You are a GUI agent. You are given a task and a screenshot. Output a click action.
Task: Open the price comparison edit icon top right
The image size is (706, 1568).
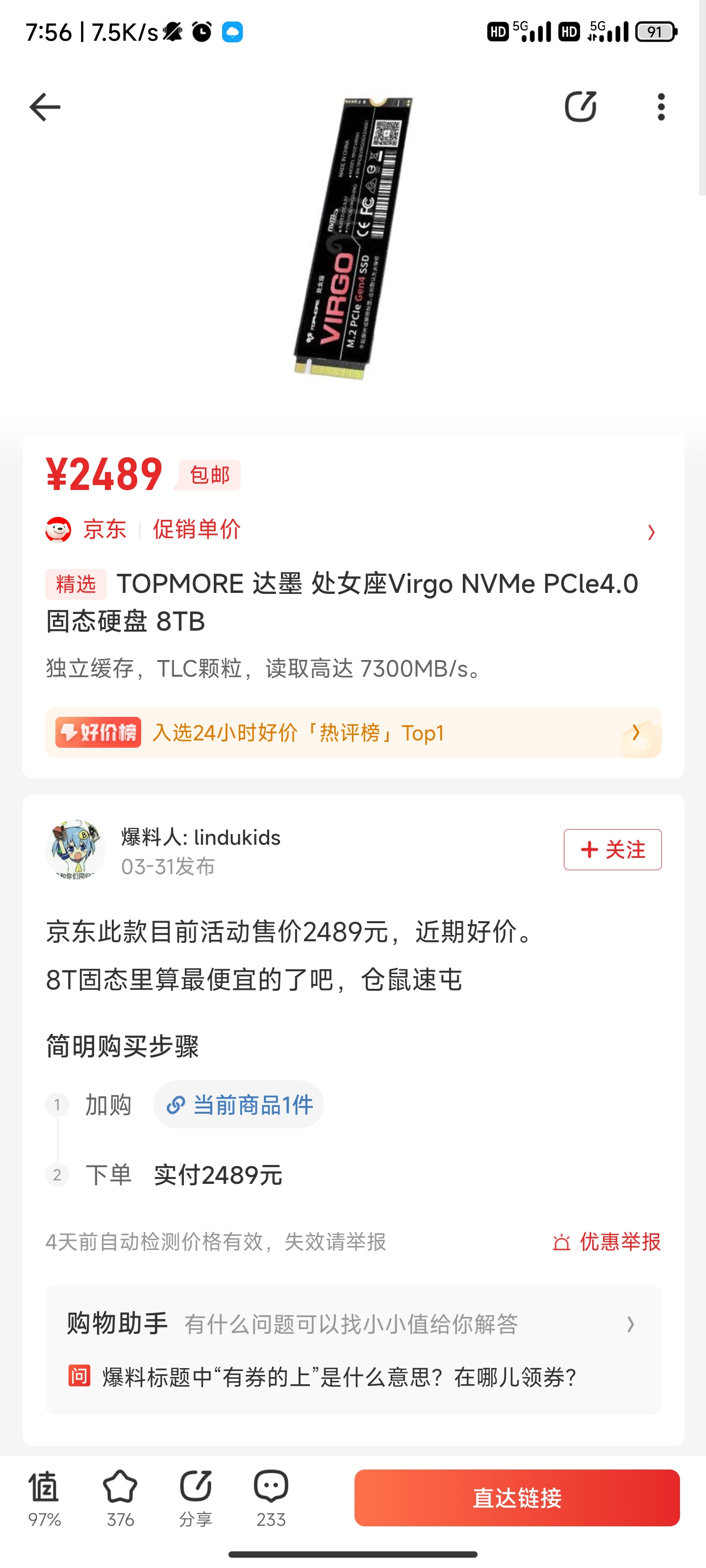coord(580,106)
